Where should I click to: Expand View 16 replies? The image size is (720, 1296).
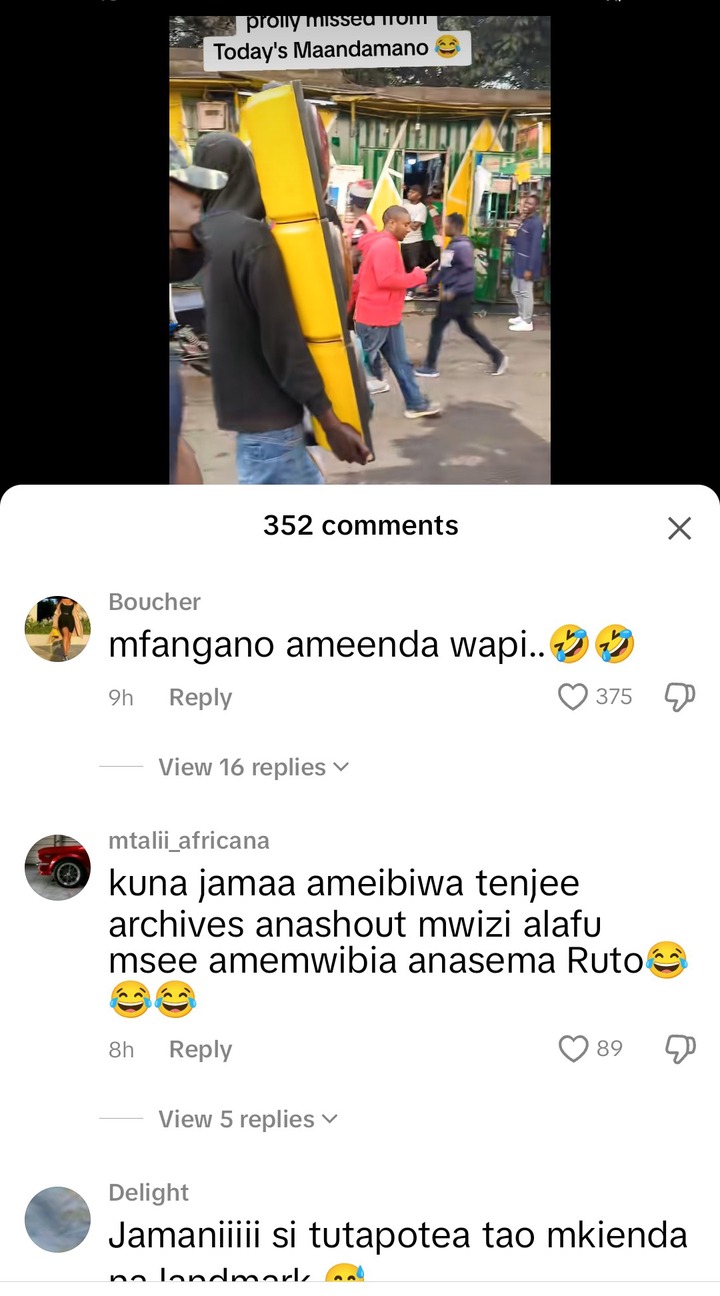(x=253, y=767)
